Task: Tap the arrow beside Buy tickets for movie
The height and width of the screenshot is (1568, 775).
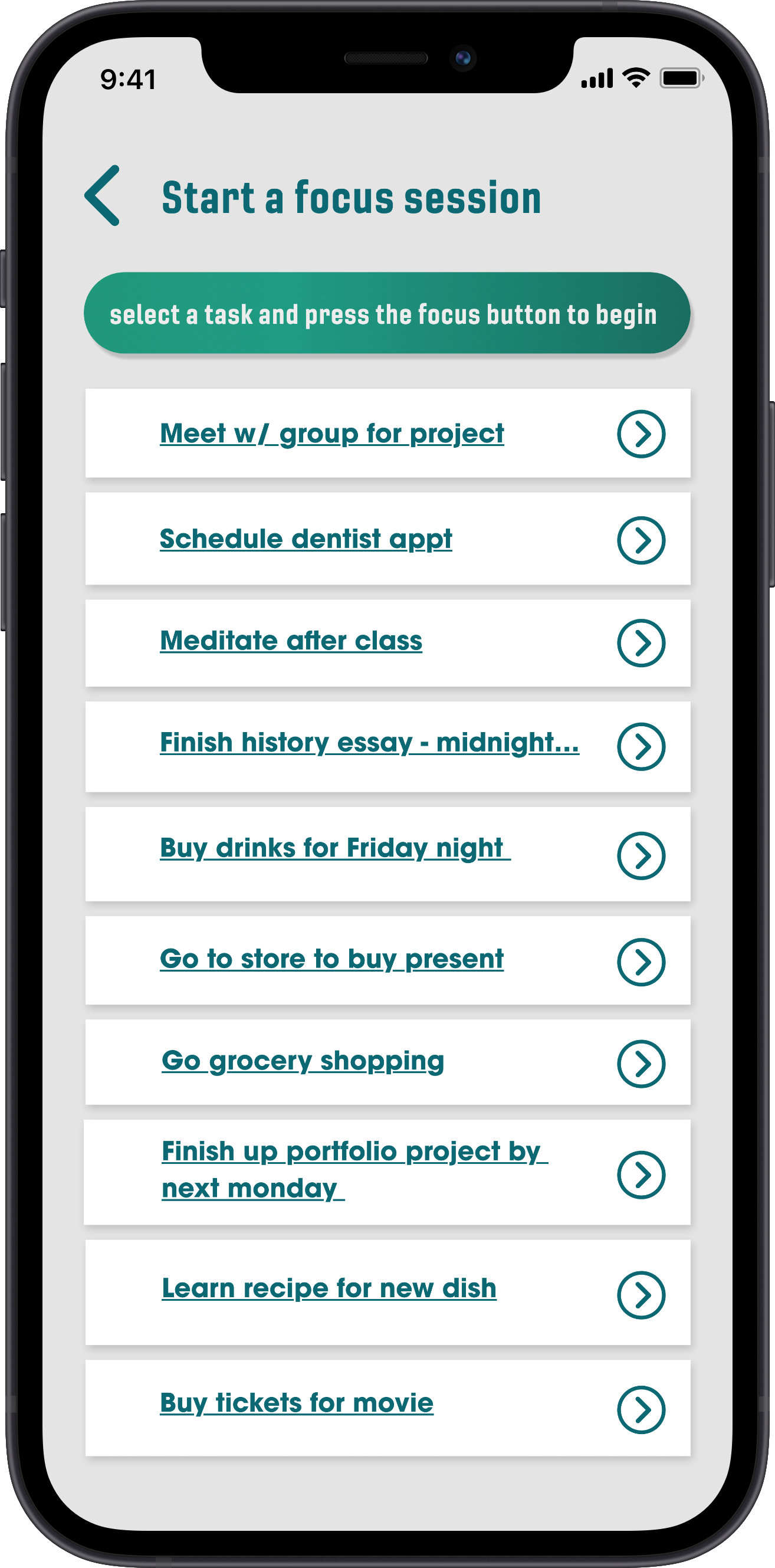Action: pos(641,1410)
